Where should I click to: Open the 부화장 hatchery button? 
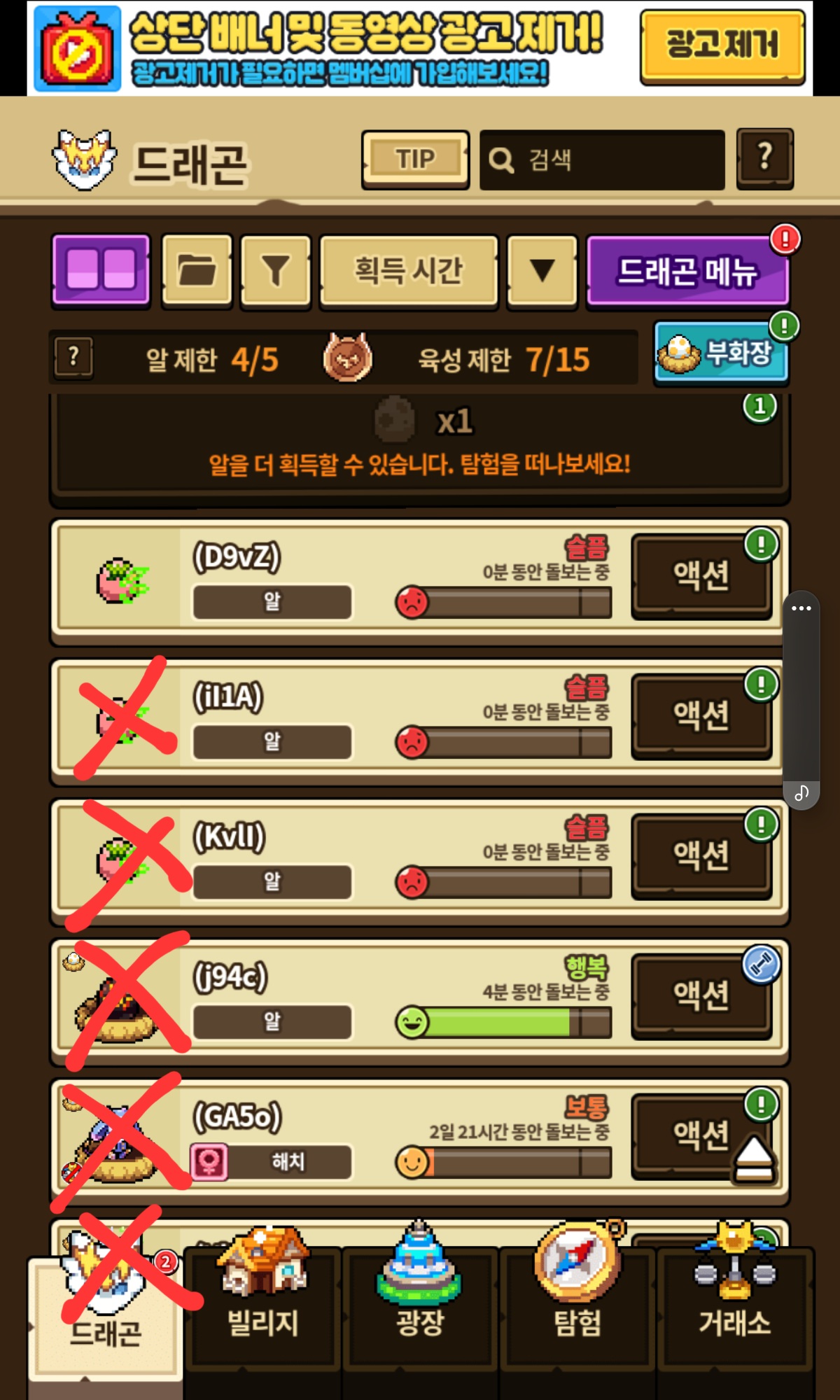pos(721,352)
